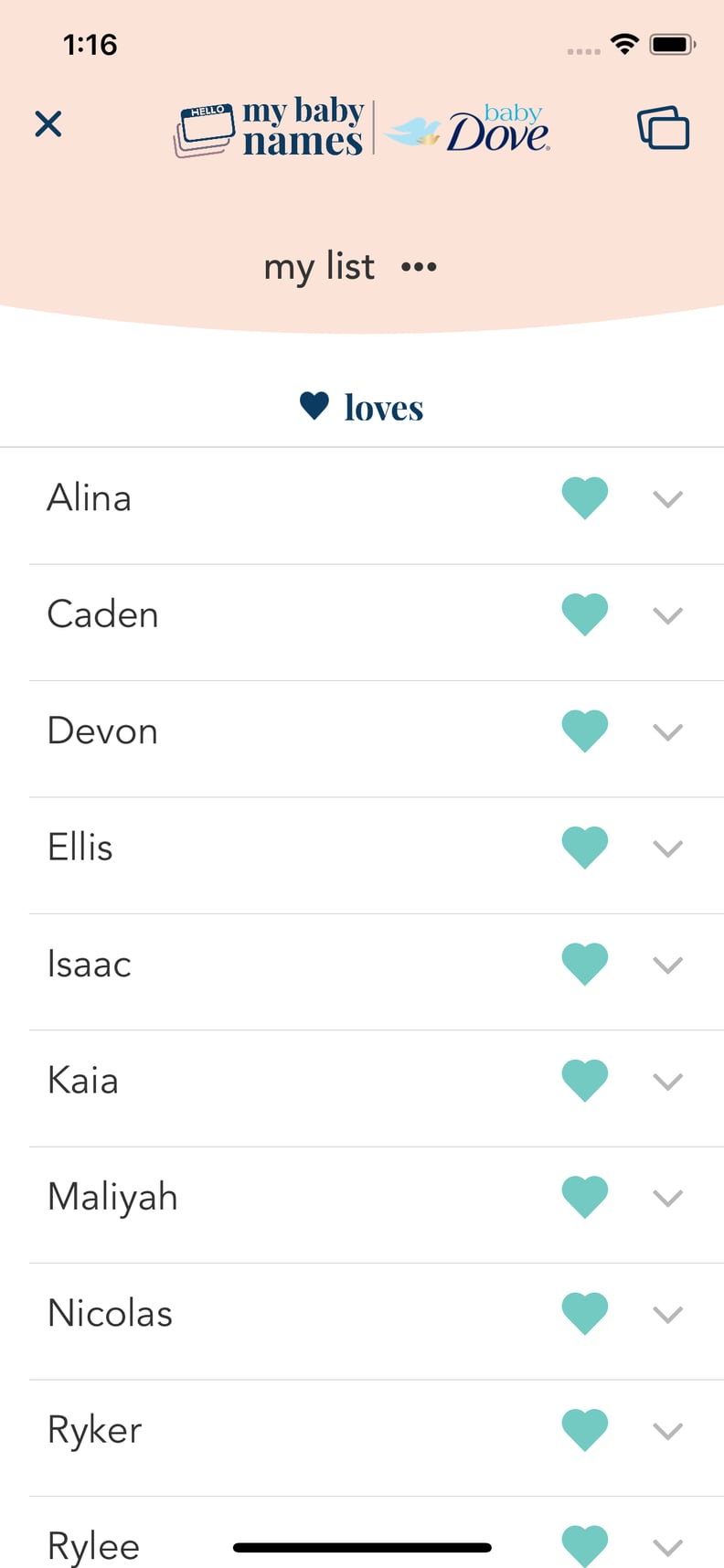Close the my list screen

tap(48, 123)
